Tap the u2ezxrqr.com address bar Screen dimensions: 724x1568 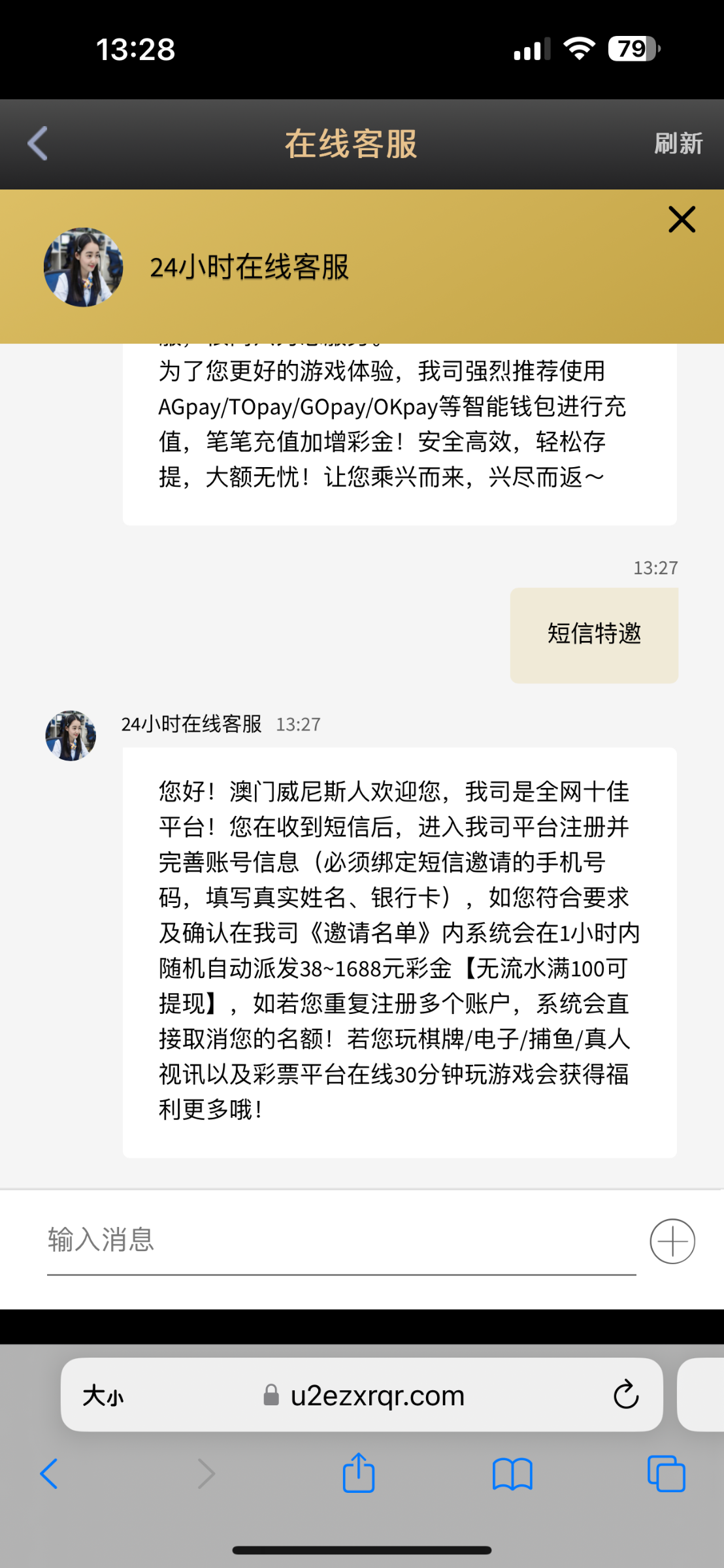(x=376, y=1396)
